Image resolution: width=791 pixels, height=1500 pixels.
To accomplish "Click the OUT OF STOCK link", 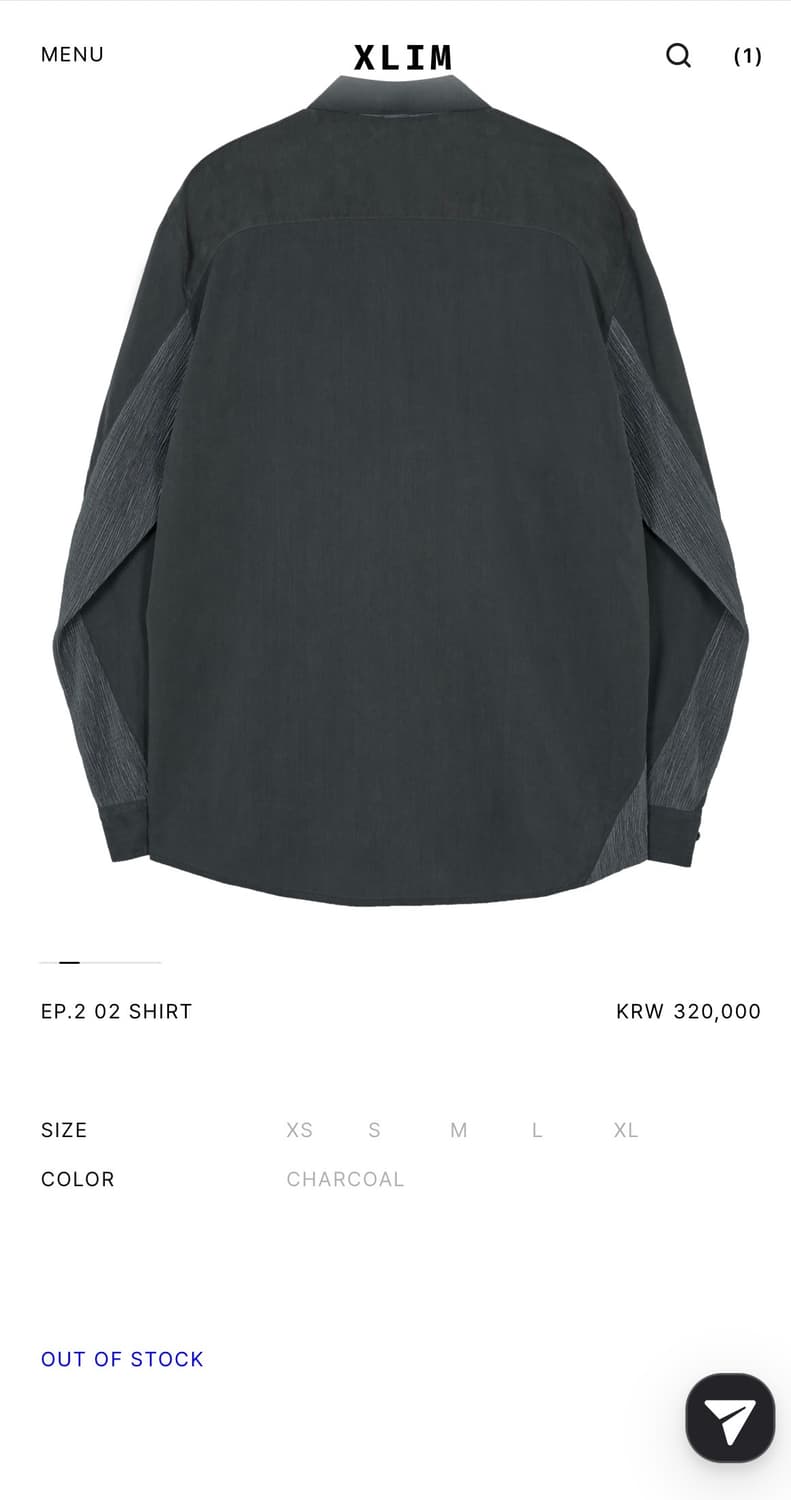I will (122, 1359).
